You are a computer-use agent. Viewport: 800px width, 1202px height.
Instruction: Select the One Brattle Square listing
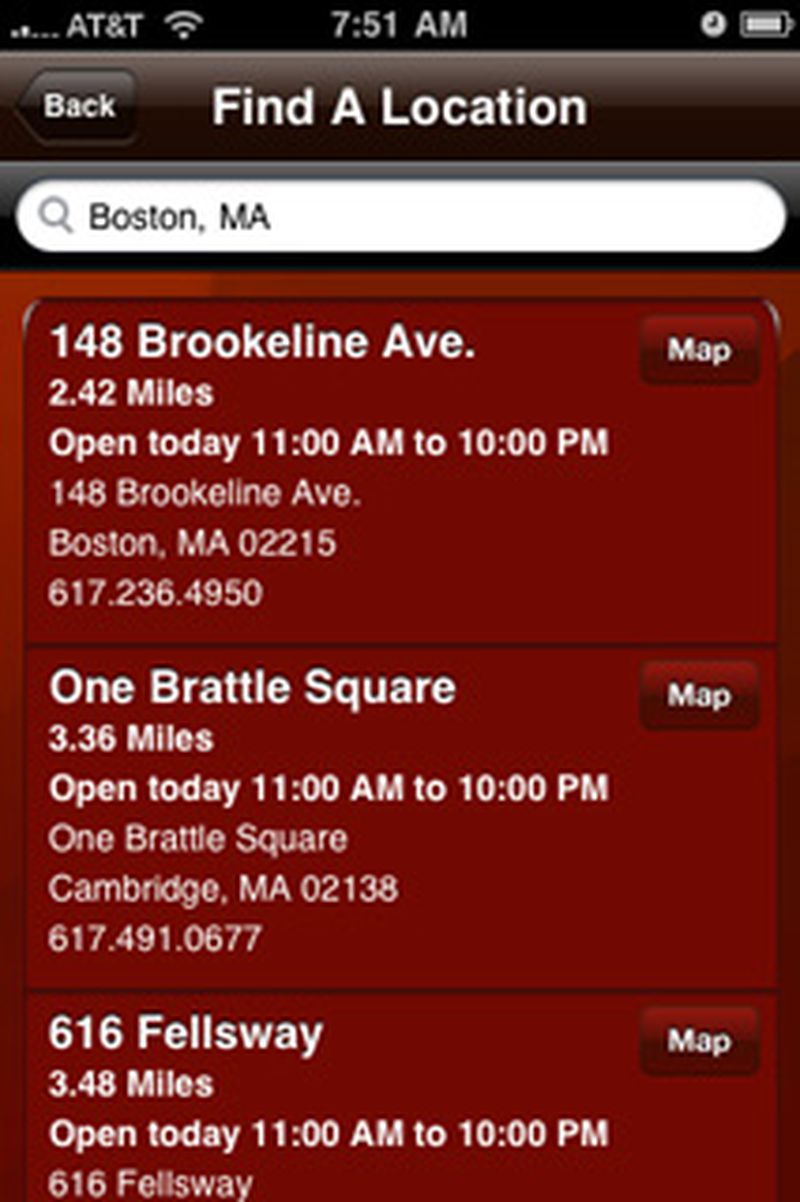[253, 687]
